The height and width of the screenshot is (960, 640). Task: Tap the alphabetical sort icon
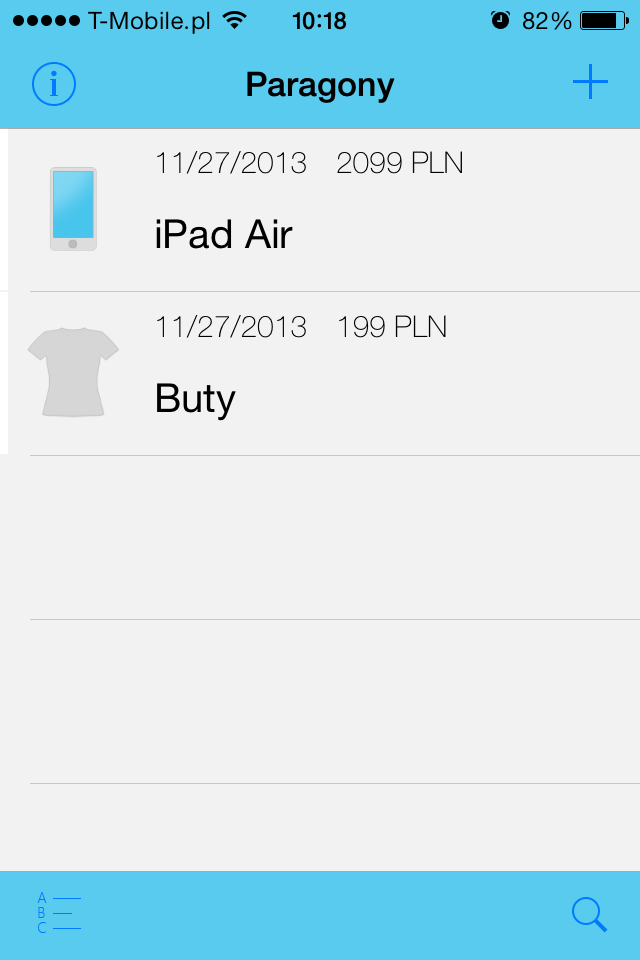pyautogui.click(x=59, y=913)
